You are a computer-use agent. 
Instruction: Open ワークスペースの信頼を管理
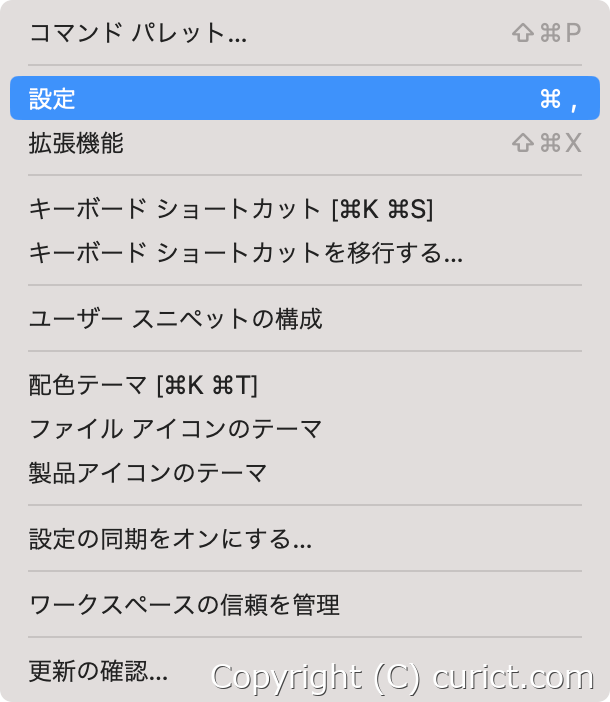tap(184, 605)
